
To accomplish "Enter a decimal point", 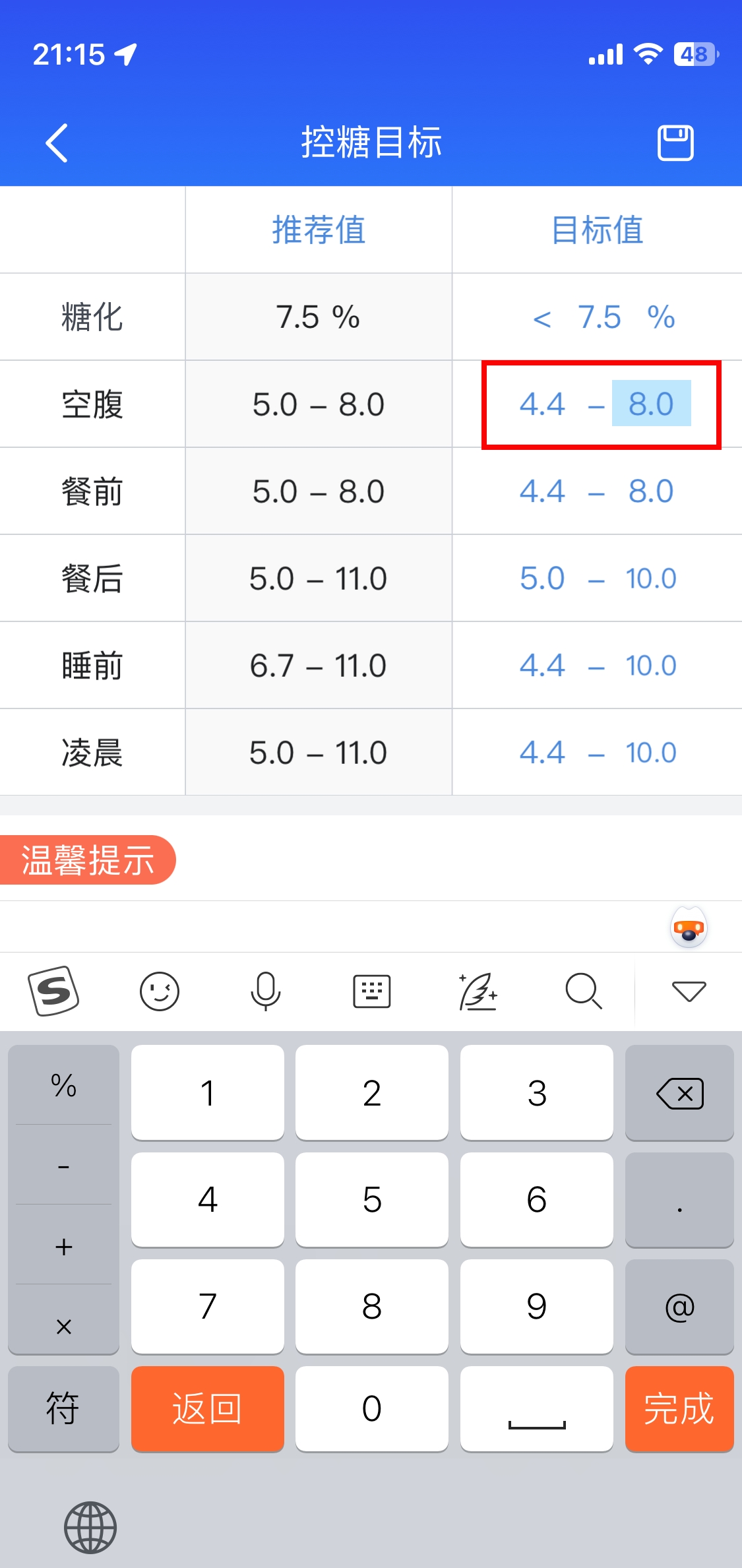I will pos(679,1199).
